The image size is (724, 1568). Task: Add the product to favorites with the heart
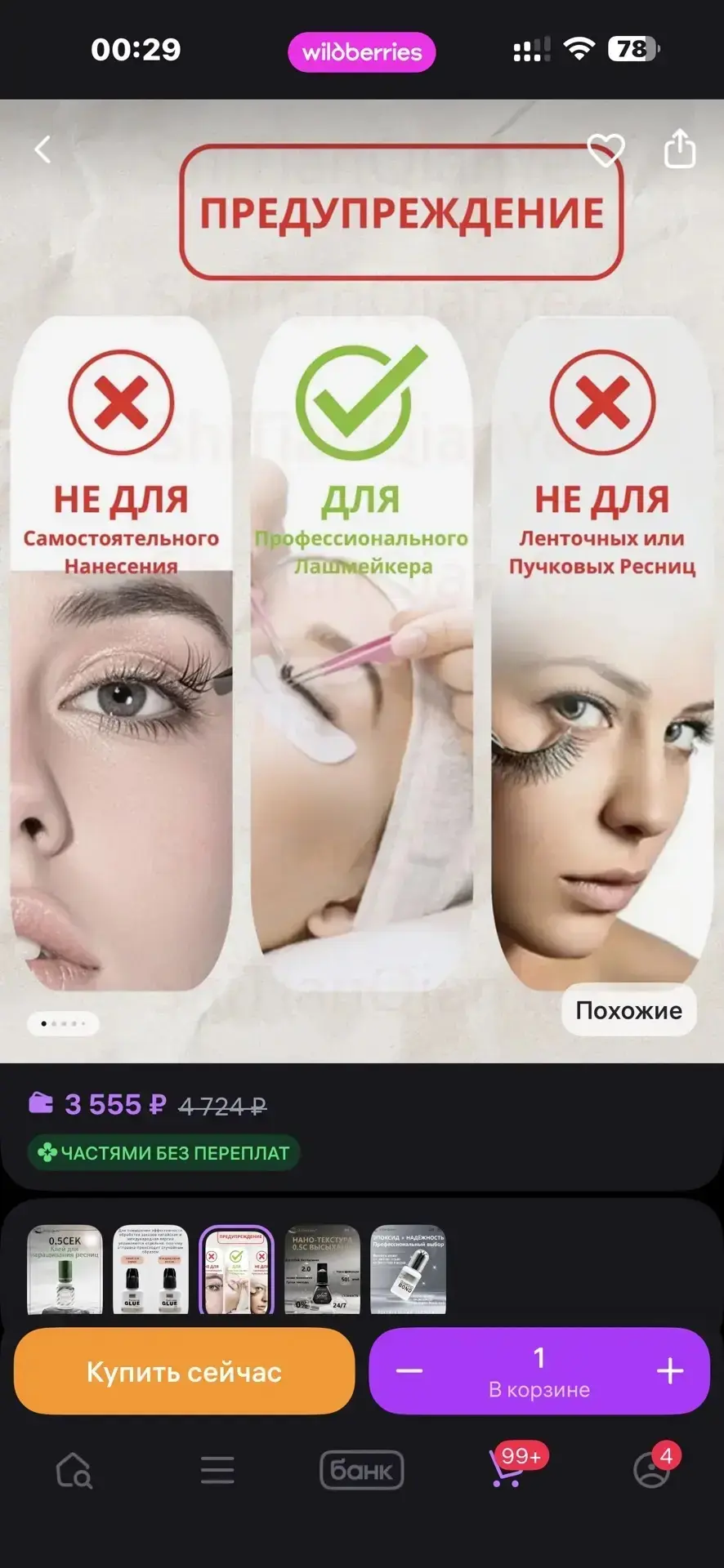click(606, 149)
